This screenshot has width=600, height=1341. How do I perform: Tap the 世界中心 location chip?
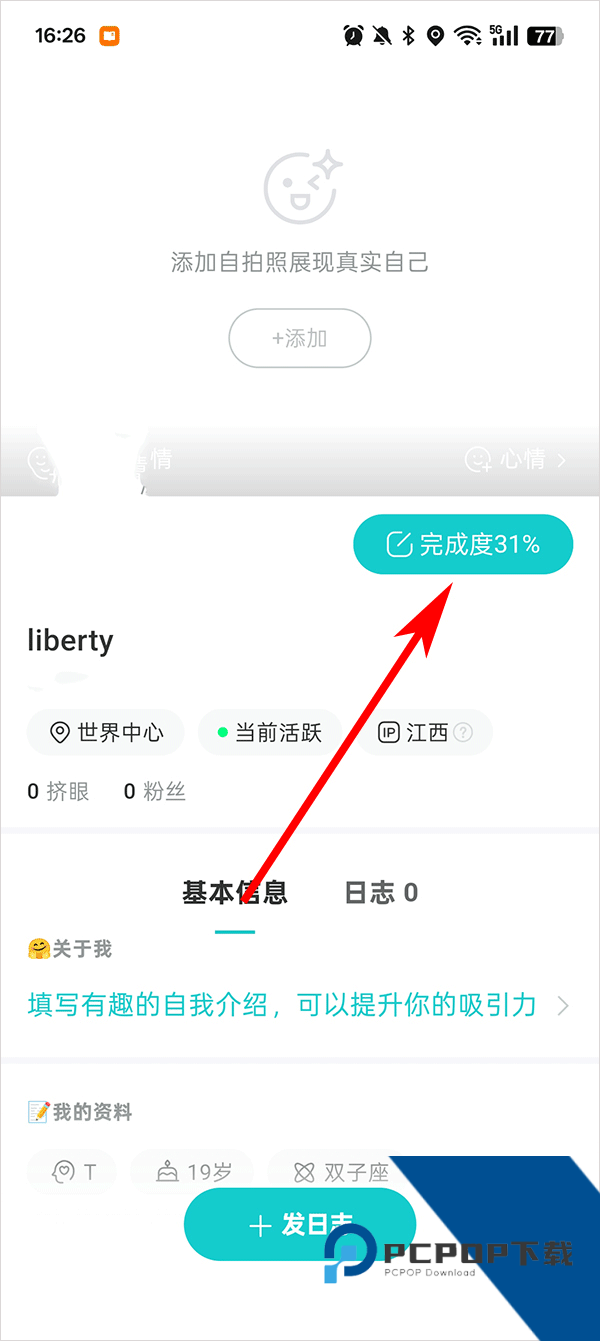107,733
